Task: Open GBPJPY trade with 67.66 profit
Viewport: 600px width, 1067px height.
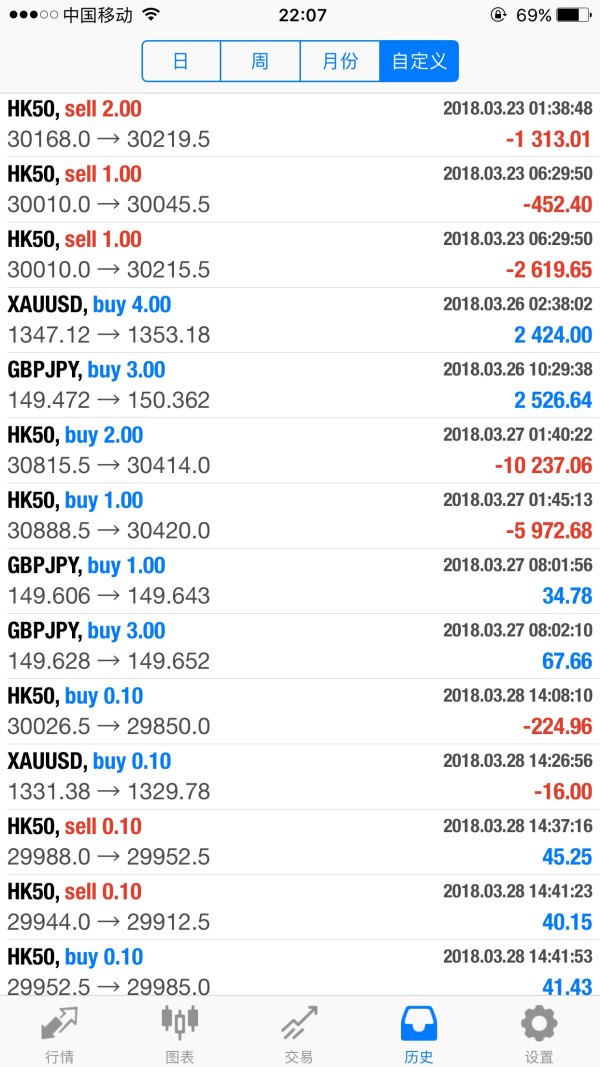Action: (300, 646)
